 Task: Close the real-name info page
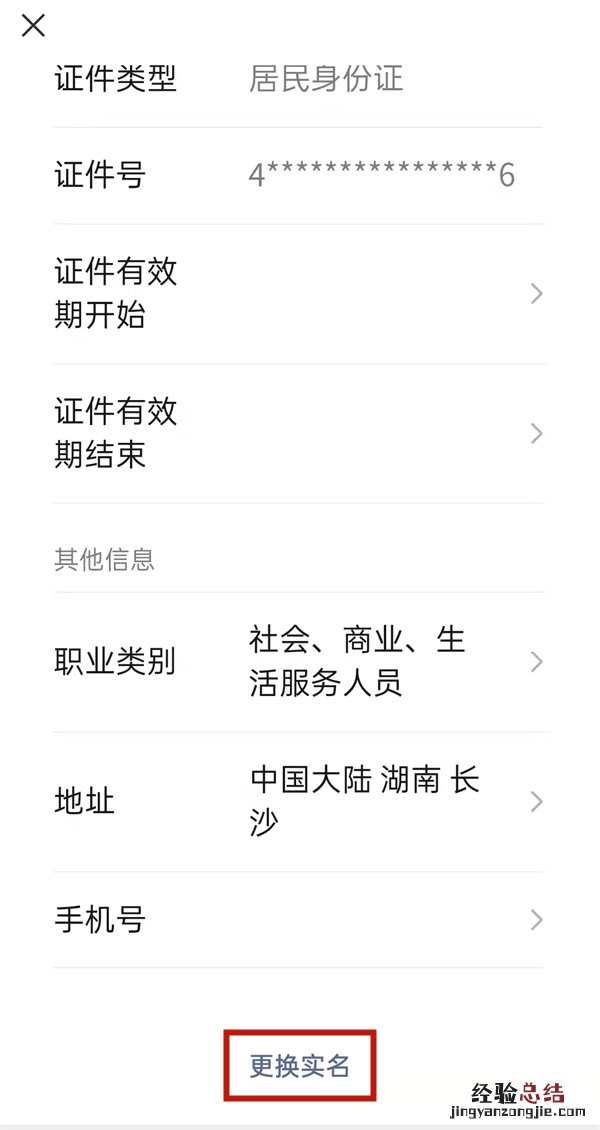tap(34, 26)
